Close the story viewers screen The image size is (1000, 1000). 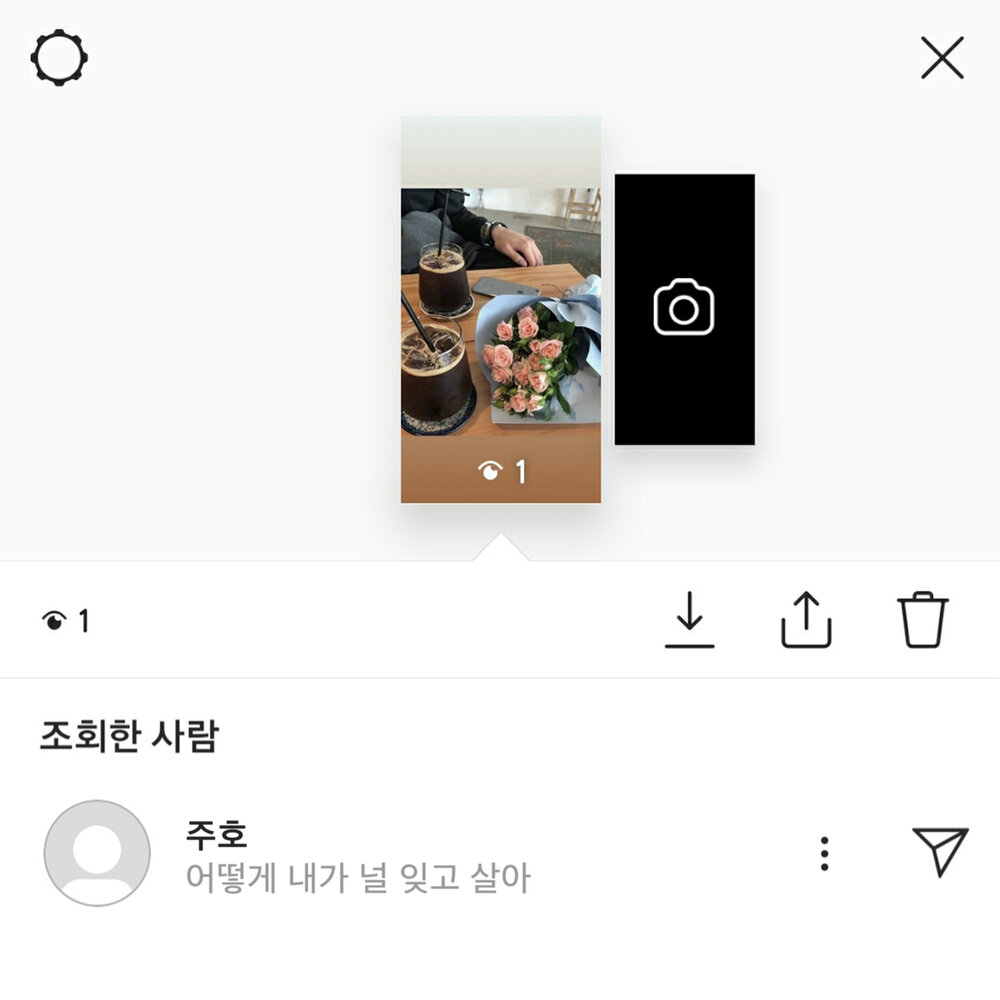[x=942, y=58]
